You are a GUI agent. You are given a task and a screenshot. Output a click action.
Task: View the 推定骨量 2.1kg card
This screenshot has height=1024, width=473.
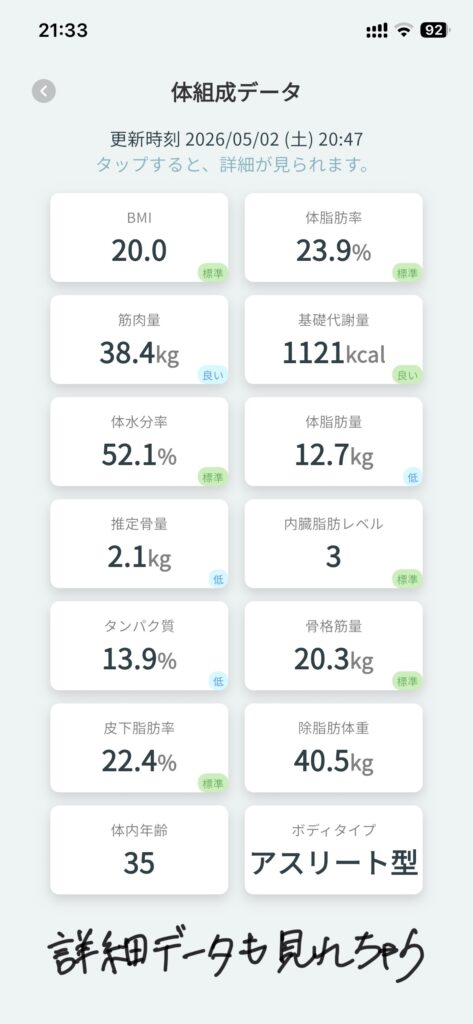coord(139,543)
